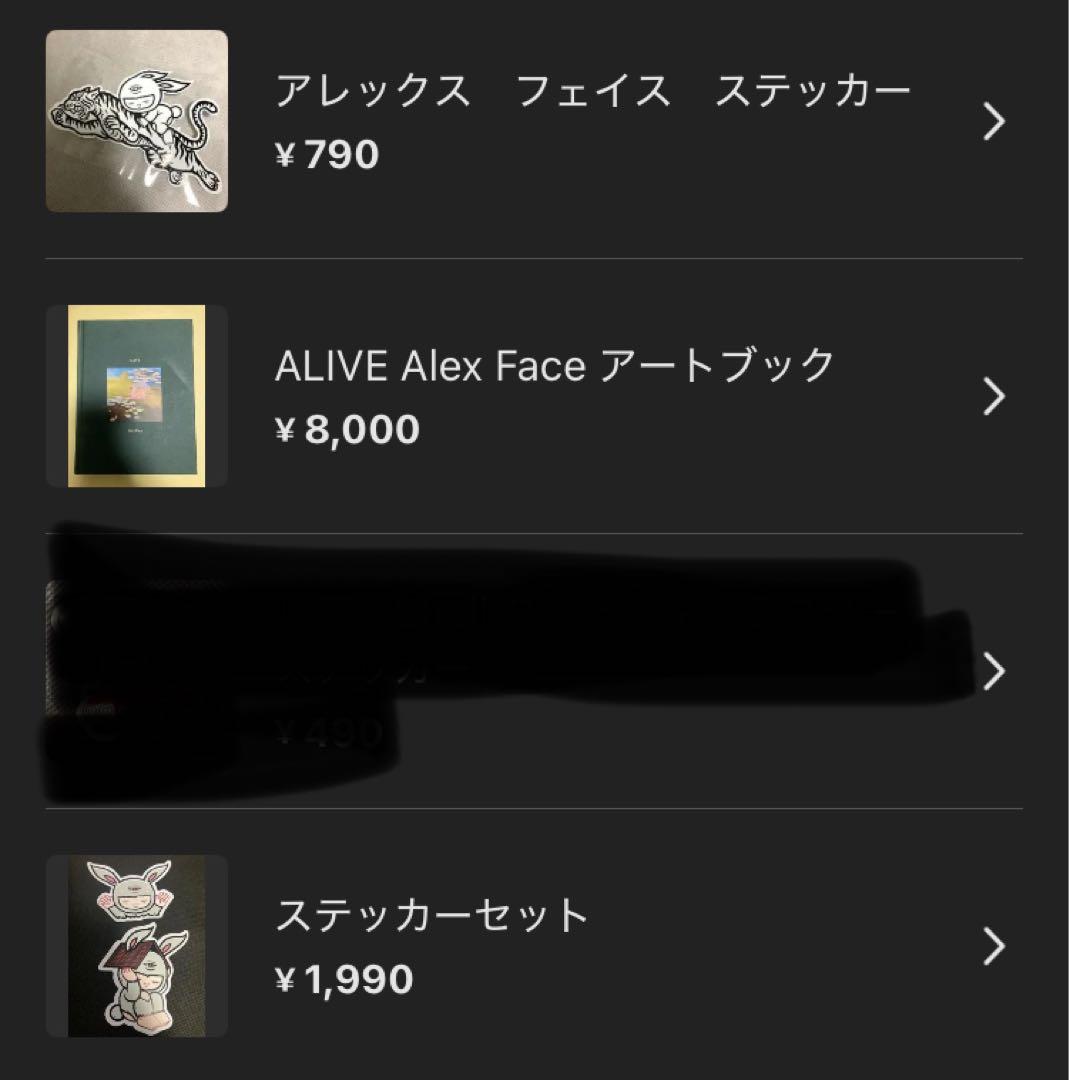Viewport: 1069px width, 1080px height.
Task: Open the ¥490 item using its chevron
Action: point(993,670)
